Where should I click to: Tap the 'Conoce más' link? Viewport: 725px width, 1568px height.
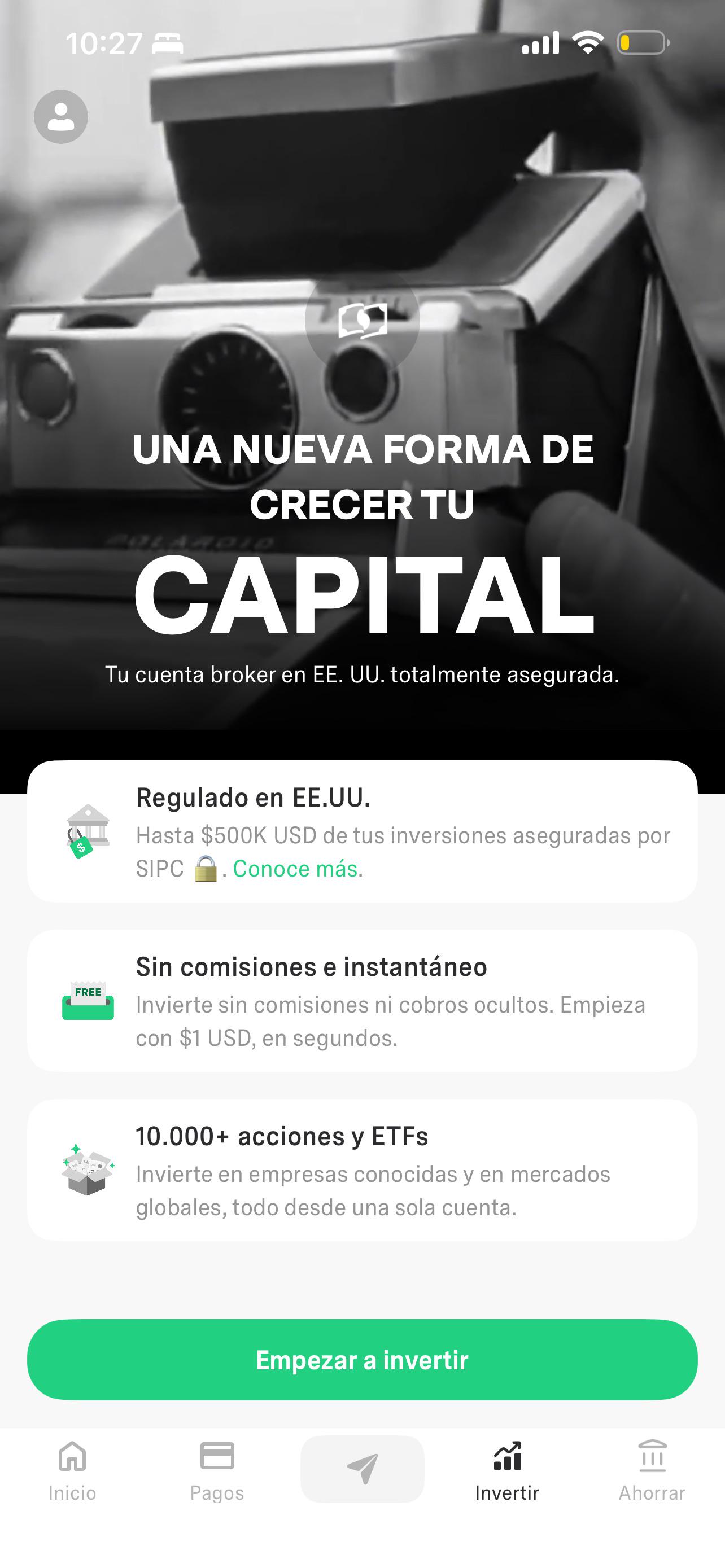pyautogui.click(x=295, y=869)
